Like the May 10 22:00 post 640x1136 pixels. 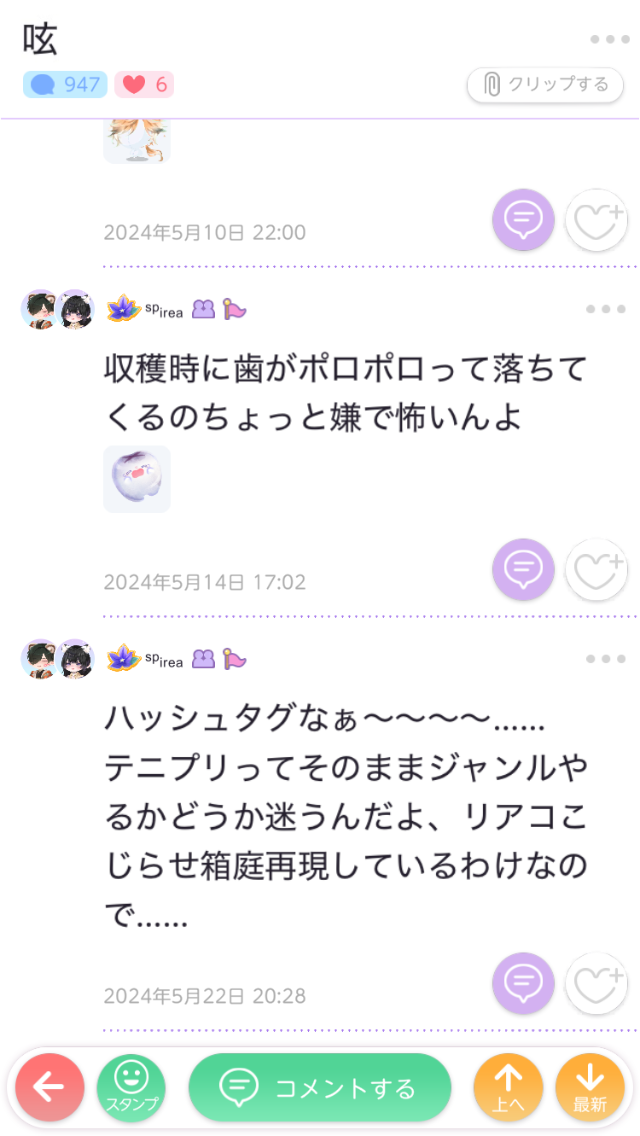point(597,219)
